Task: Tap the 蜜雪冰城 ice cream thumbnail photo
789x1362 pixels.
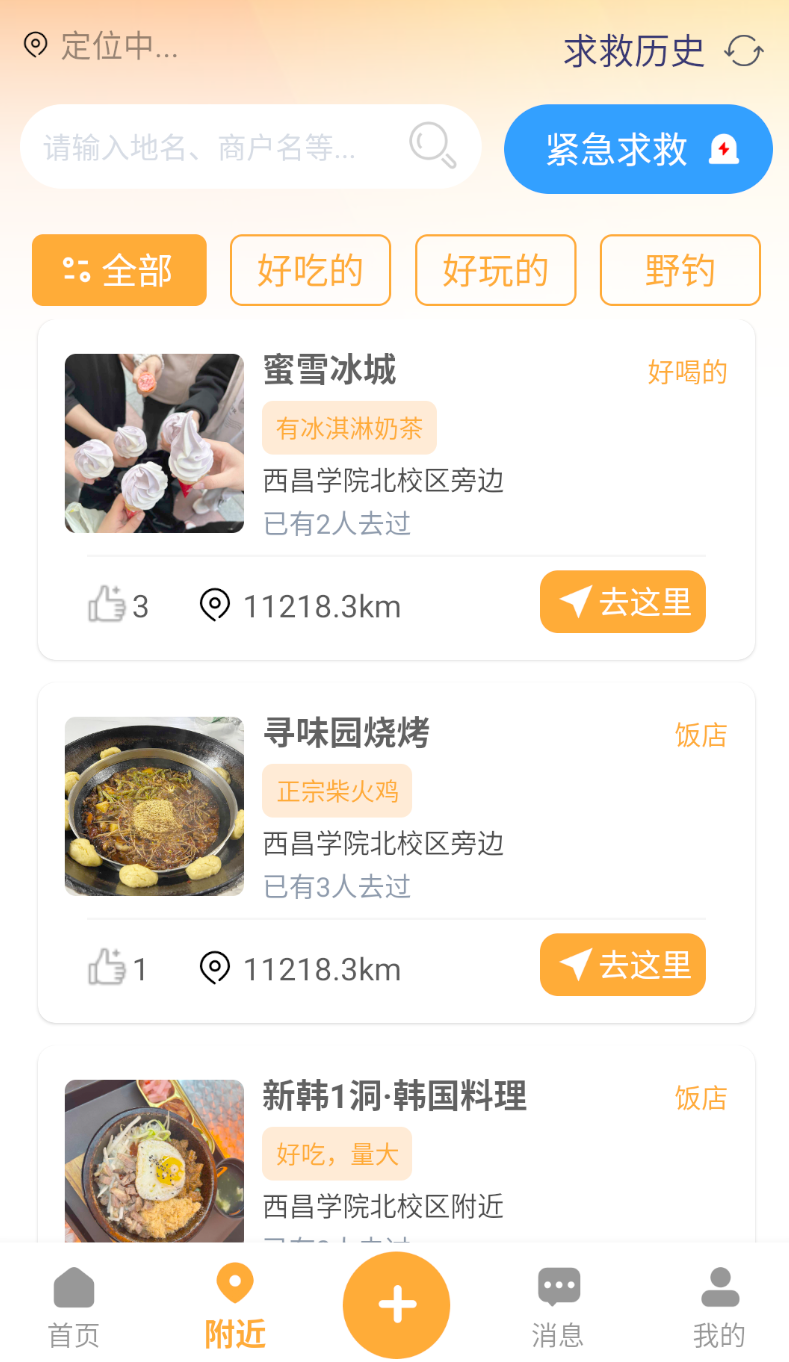Action: pyautogui.click(x=153, y=443)
